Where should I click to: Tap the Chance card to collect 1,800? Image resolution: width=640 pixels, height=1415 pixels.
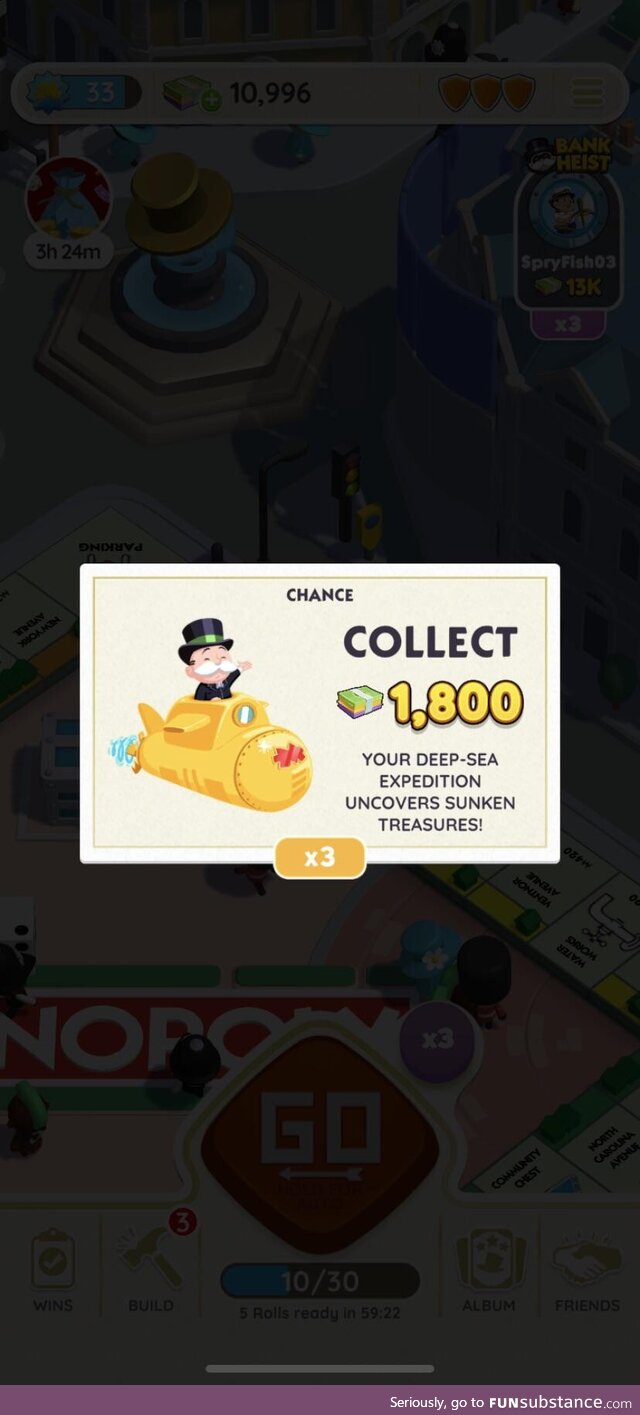(319, 712)
